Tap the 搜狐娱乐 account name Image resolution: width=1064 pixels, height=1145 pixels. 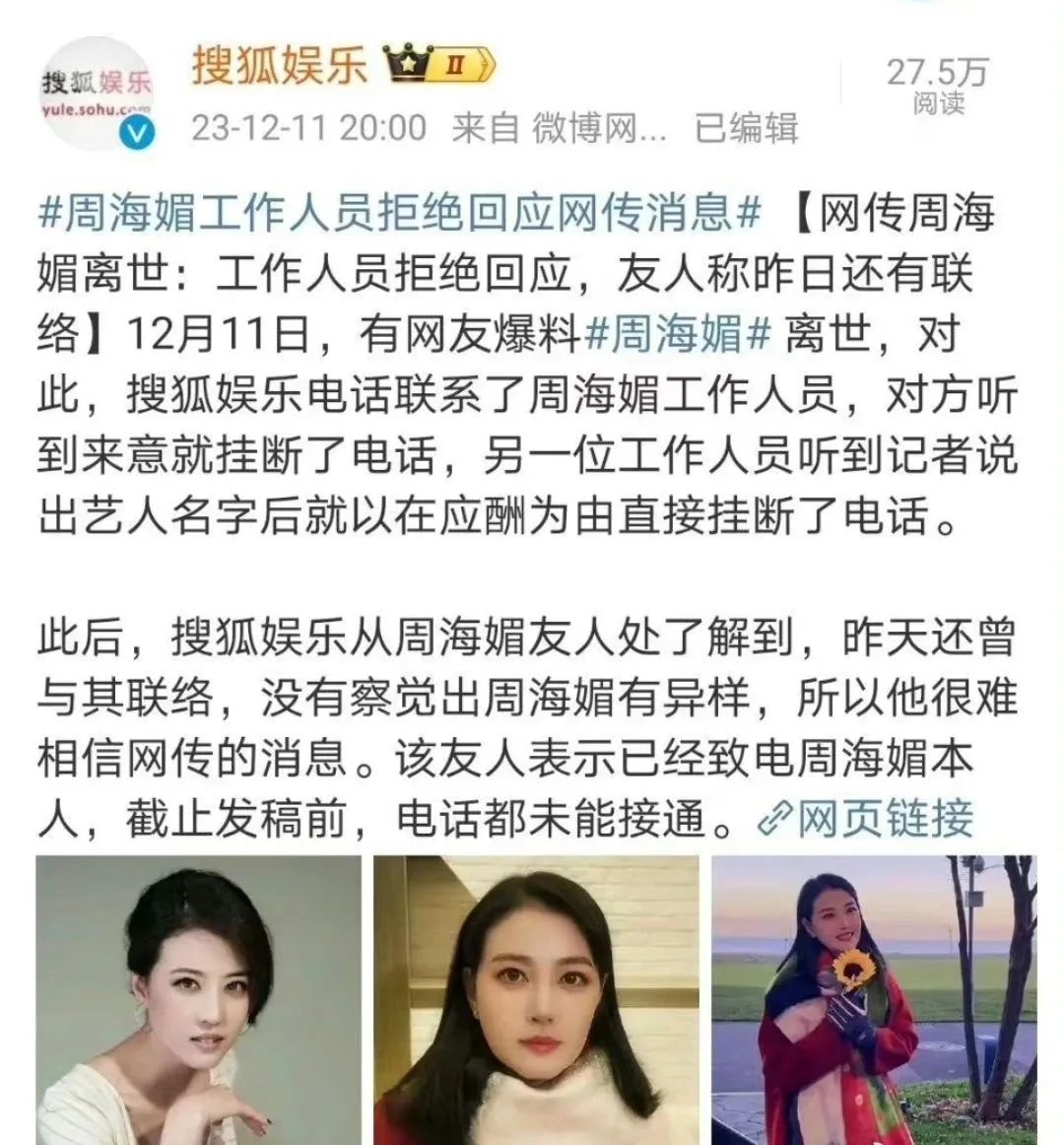click(x=280, y=65)
